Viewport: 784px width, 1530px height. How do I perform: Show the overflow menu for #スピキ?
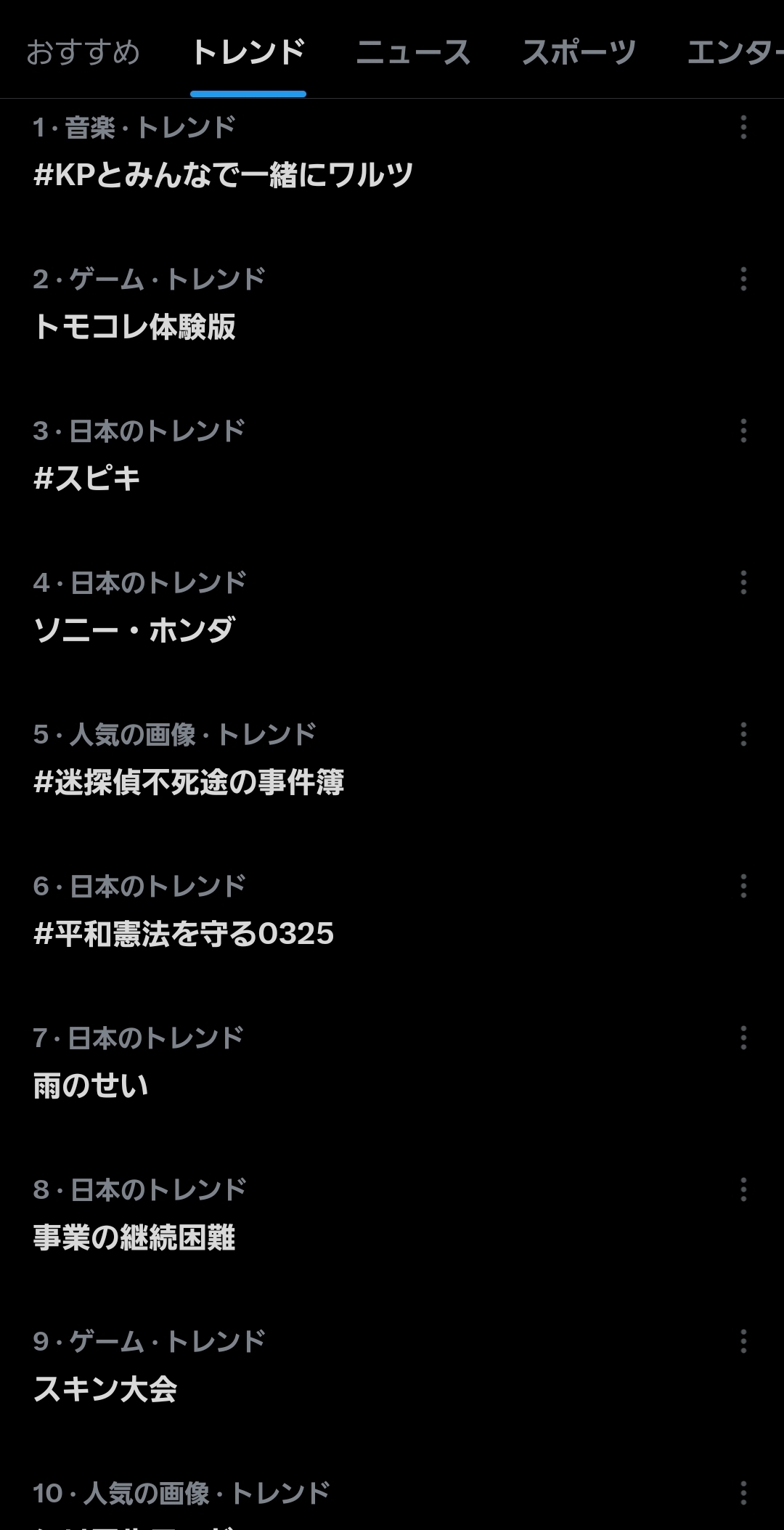tap(743, 431)
